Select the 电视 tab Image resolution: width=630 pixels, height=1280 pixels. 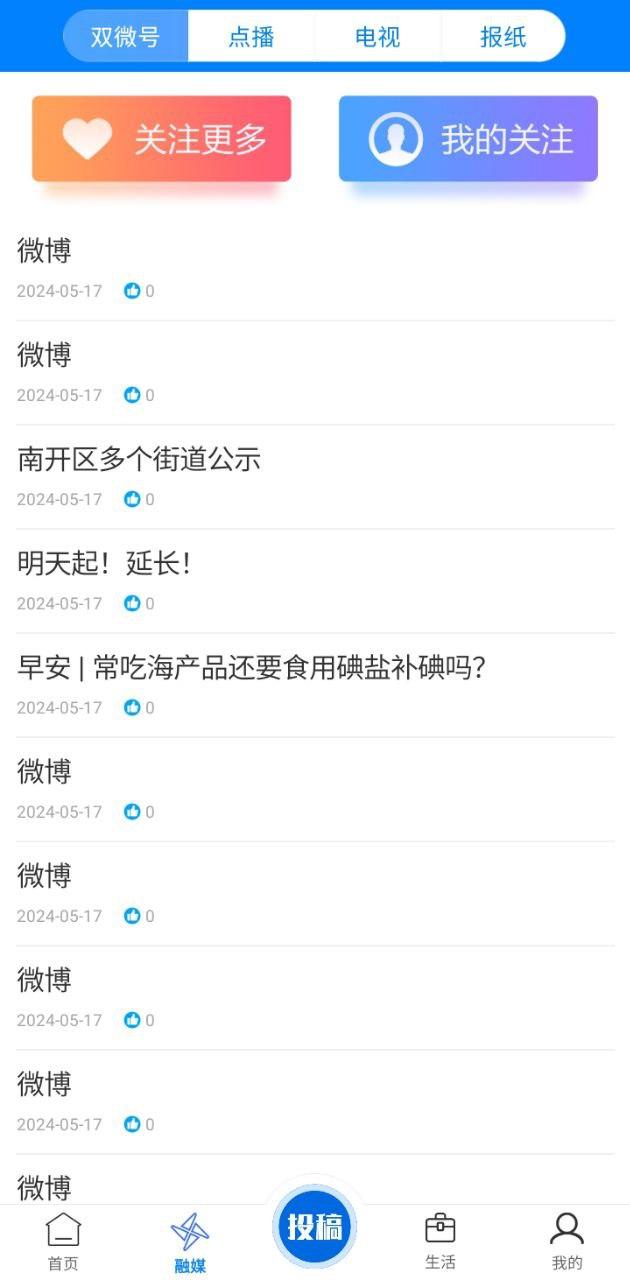click(x=377, y=37)
